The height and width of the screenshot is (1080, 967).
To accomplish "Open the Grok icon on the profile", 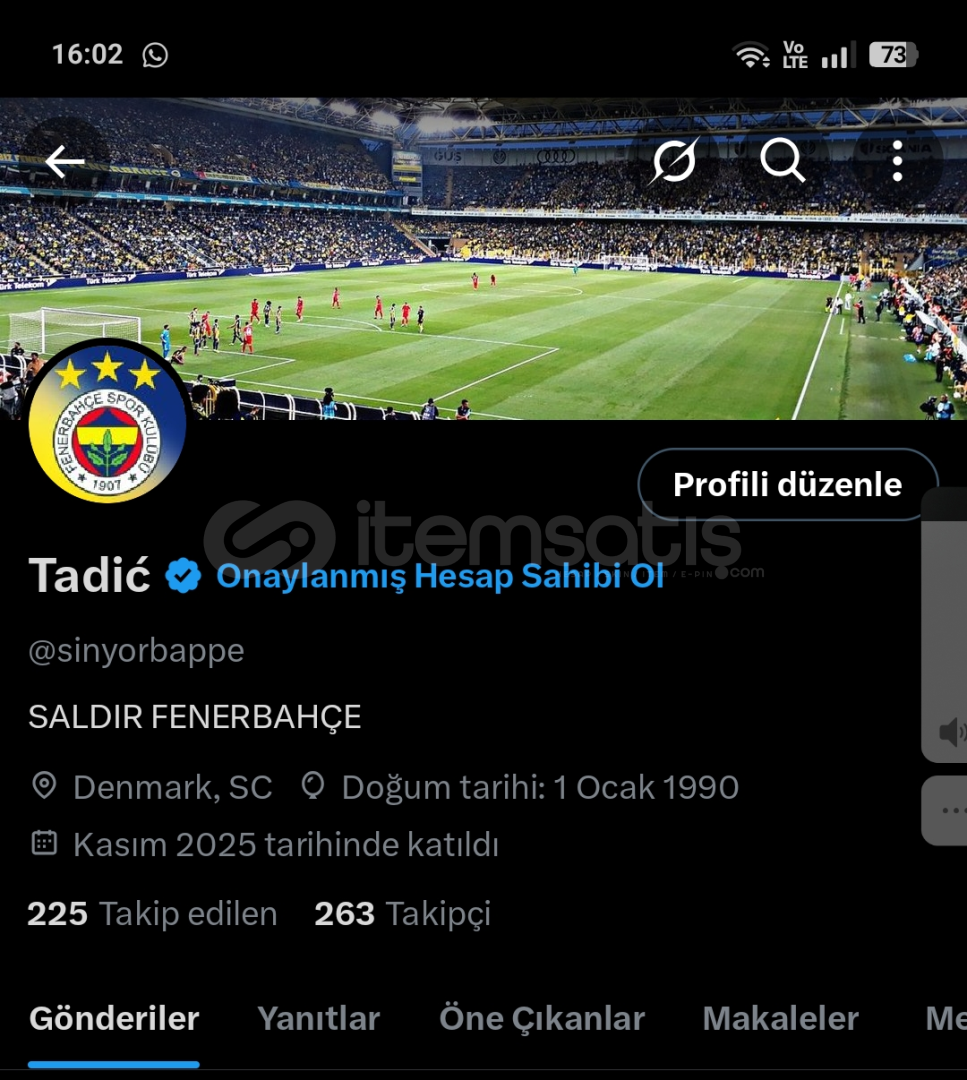I will pyautogui.click(x=674, y=160).
